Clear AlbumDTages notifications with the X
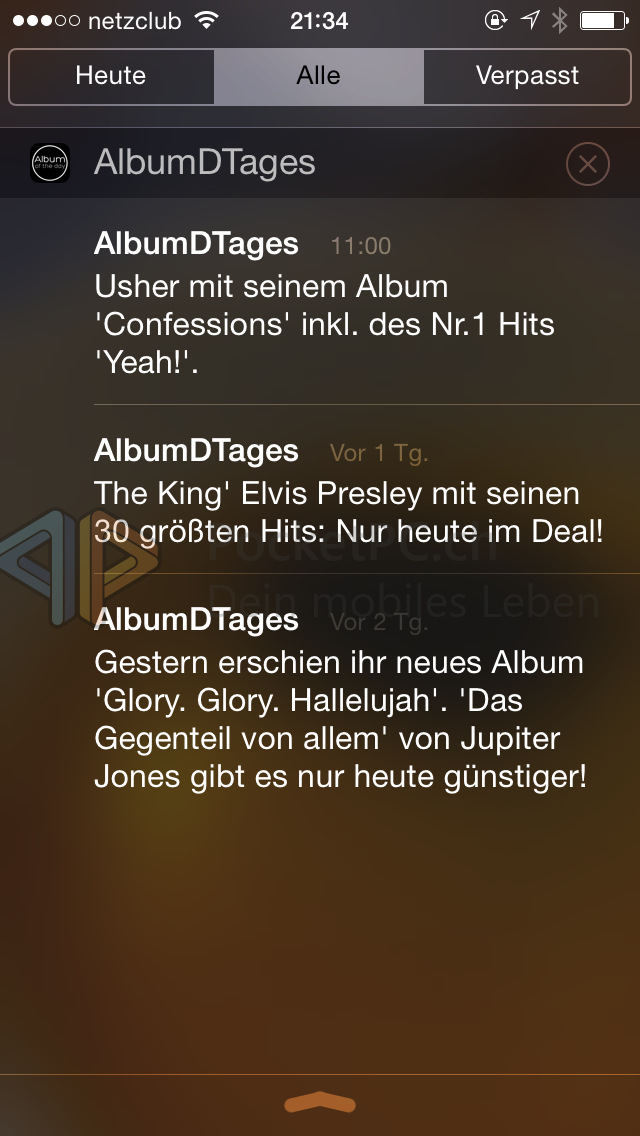 pyautogui.click(x=587, y=164)
